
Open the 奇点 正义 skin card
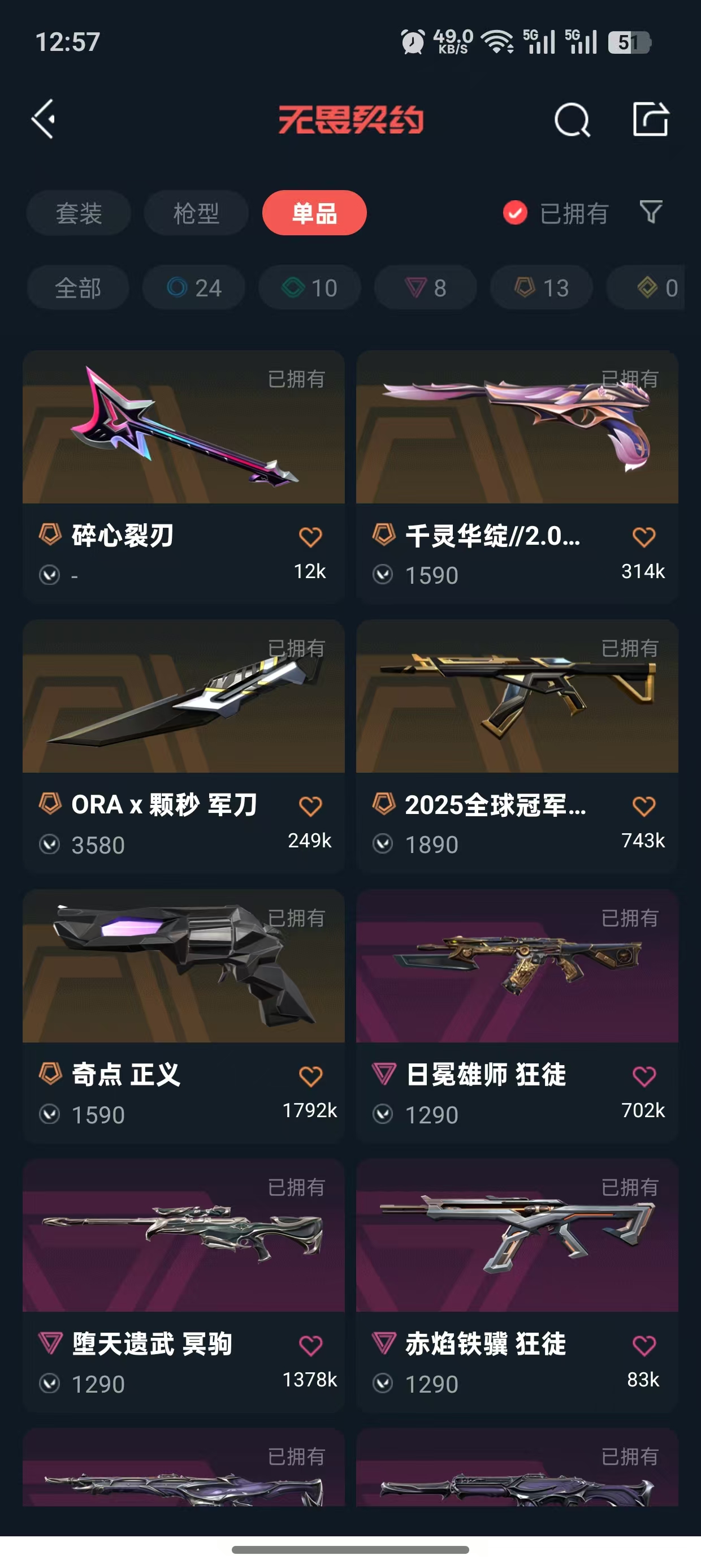click(184, 1016)
